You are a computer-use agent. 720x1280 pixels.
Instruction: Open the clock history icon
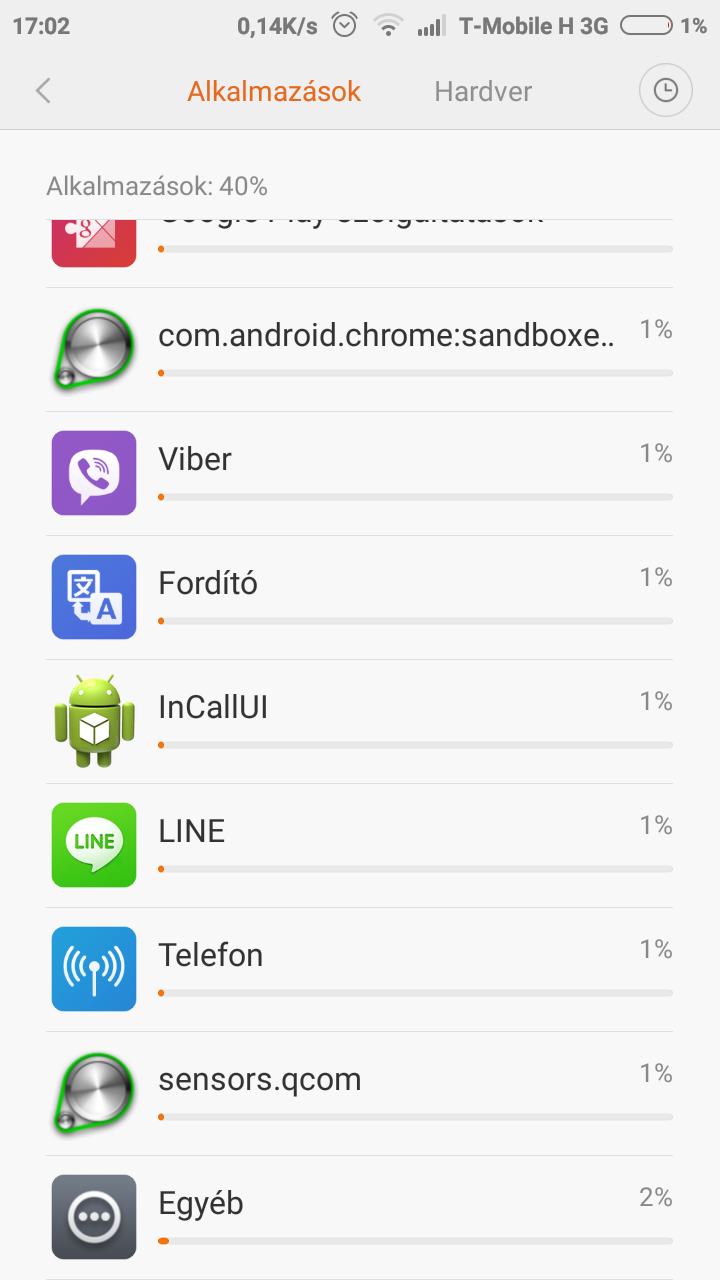[665, 91]
